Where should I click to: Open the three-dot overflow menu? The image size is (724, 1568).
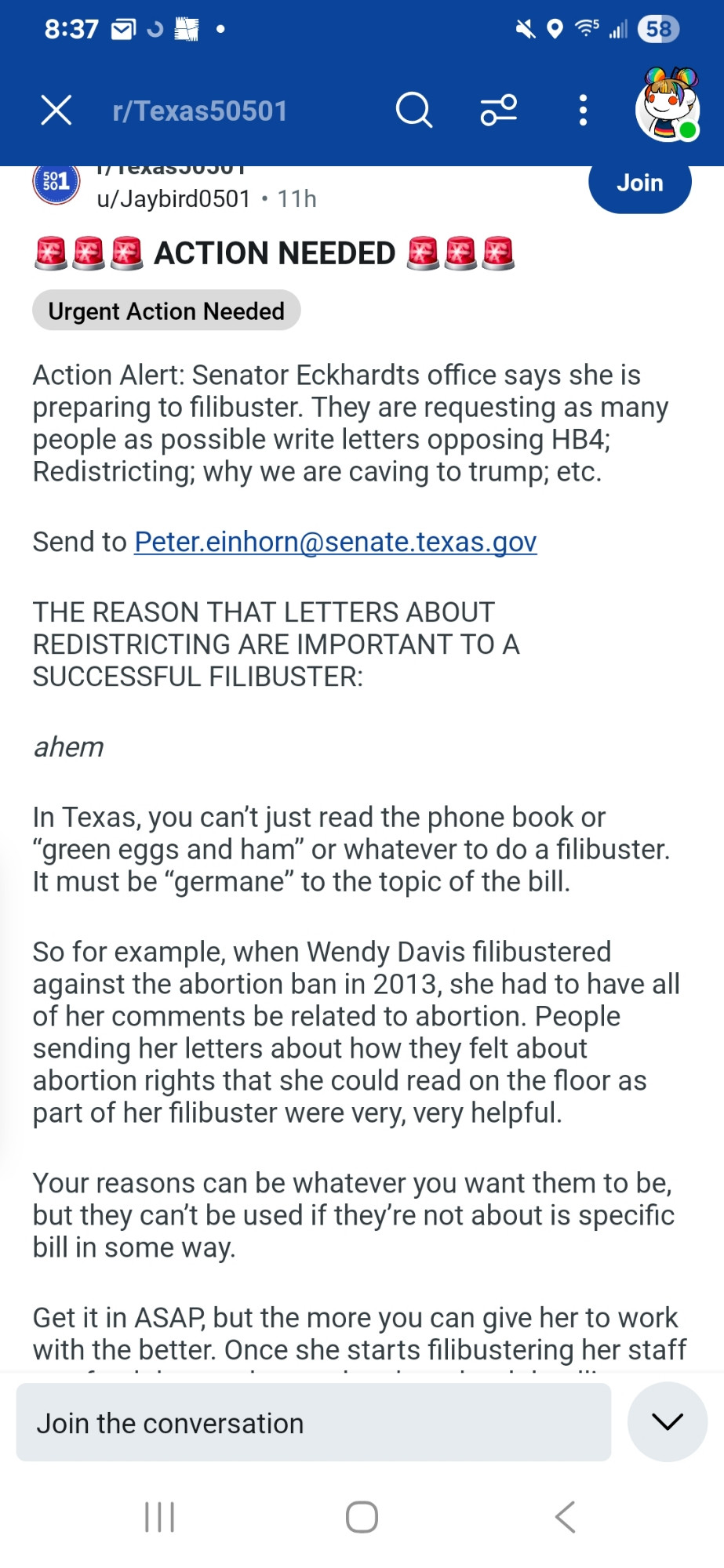point(583,111)
